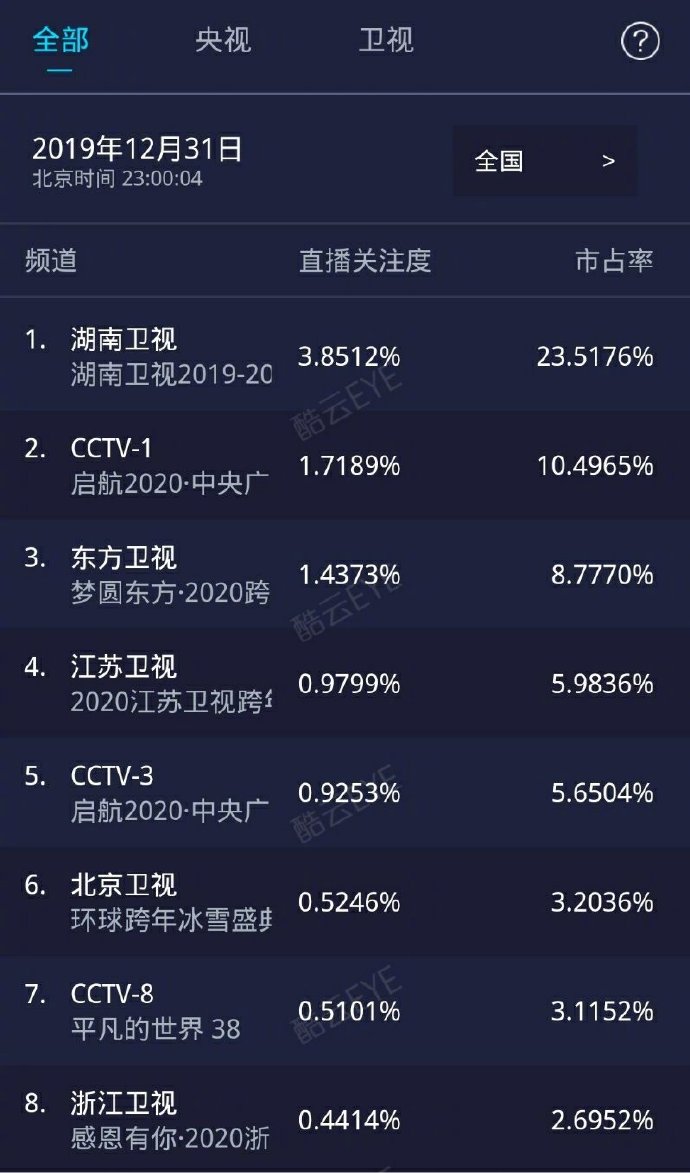Open the 江苏卫视 ranking row
This screenshot has width=690, height=1173.
(345, 683)
